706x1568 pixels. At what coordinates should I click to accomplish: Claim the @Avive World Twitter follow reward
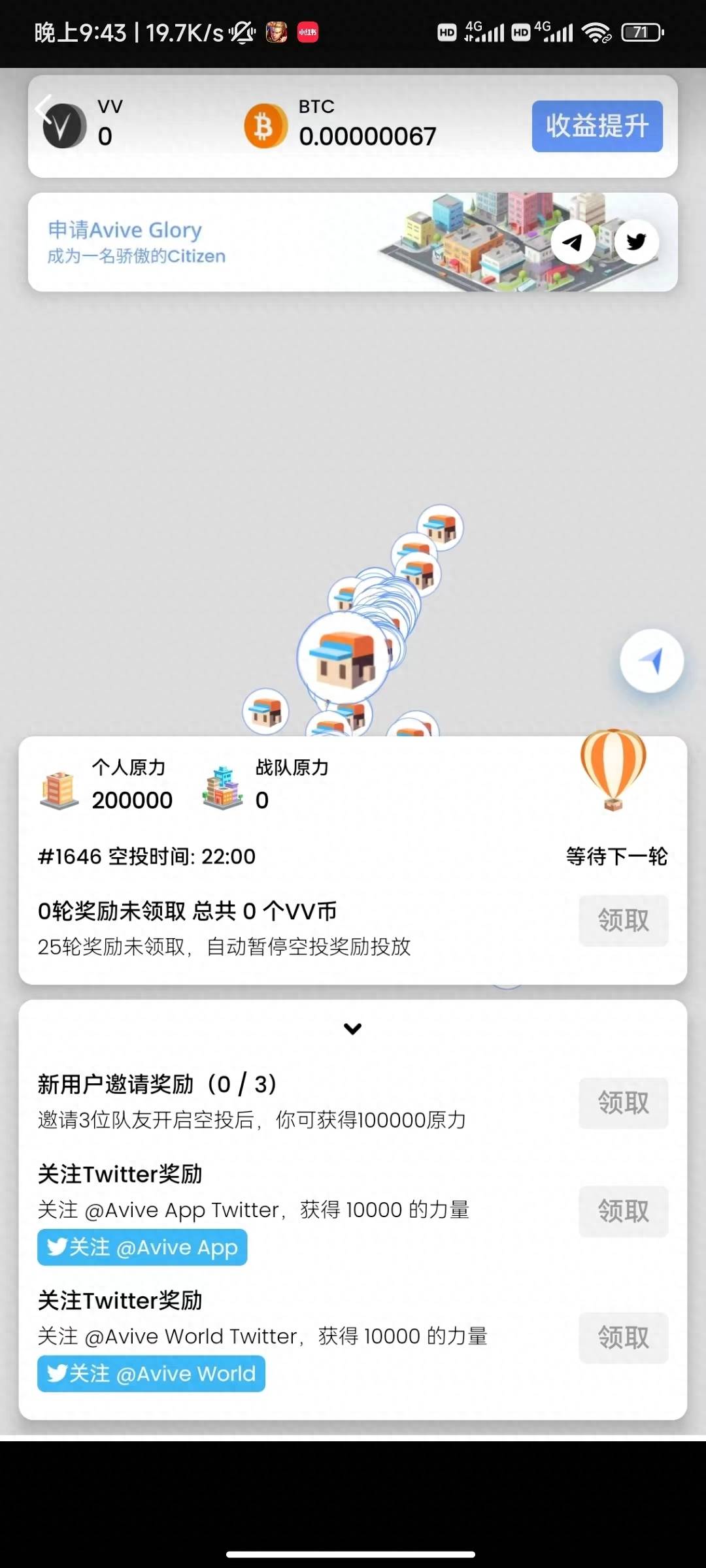[623, 1337]
